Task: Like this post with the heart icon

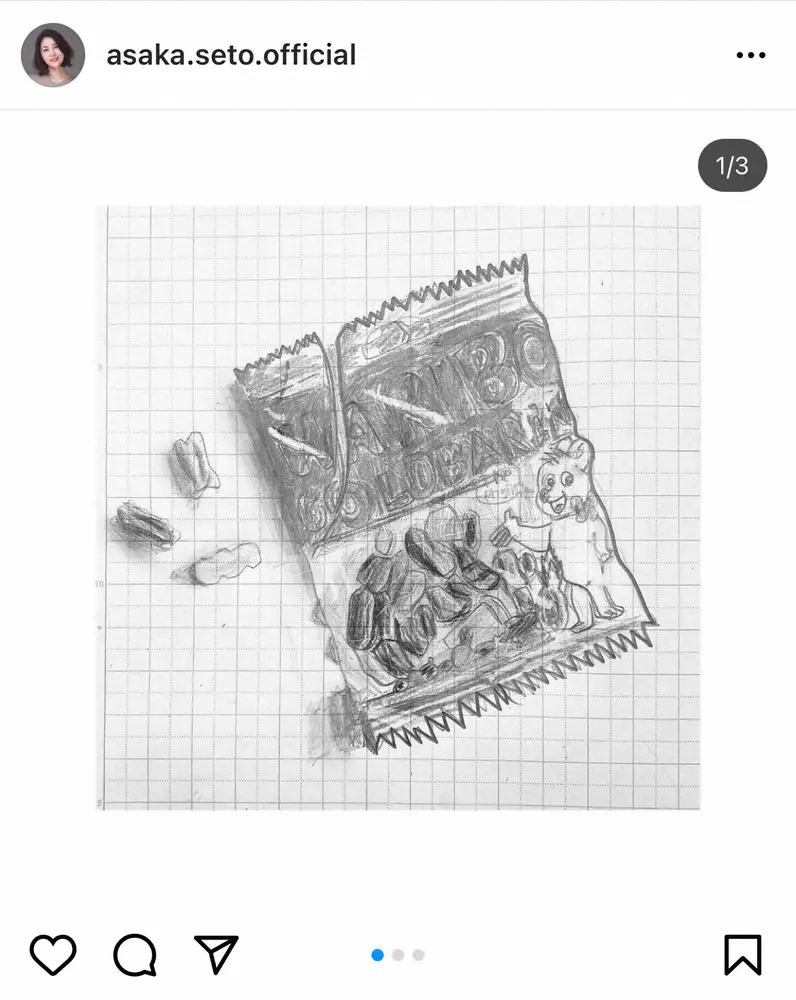Action: click(x=53, y=955)
